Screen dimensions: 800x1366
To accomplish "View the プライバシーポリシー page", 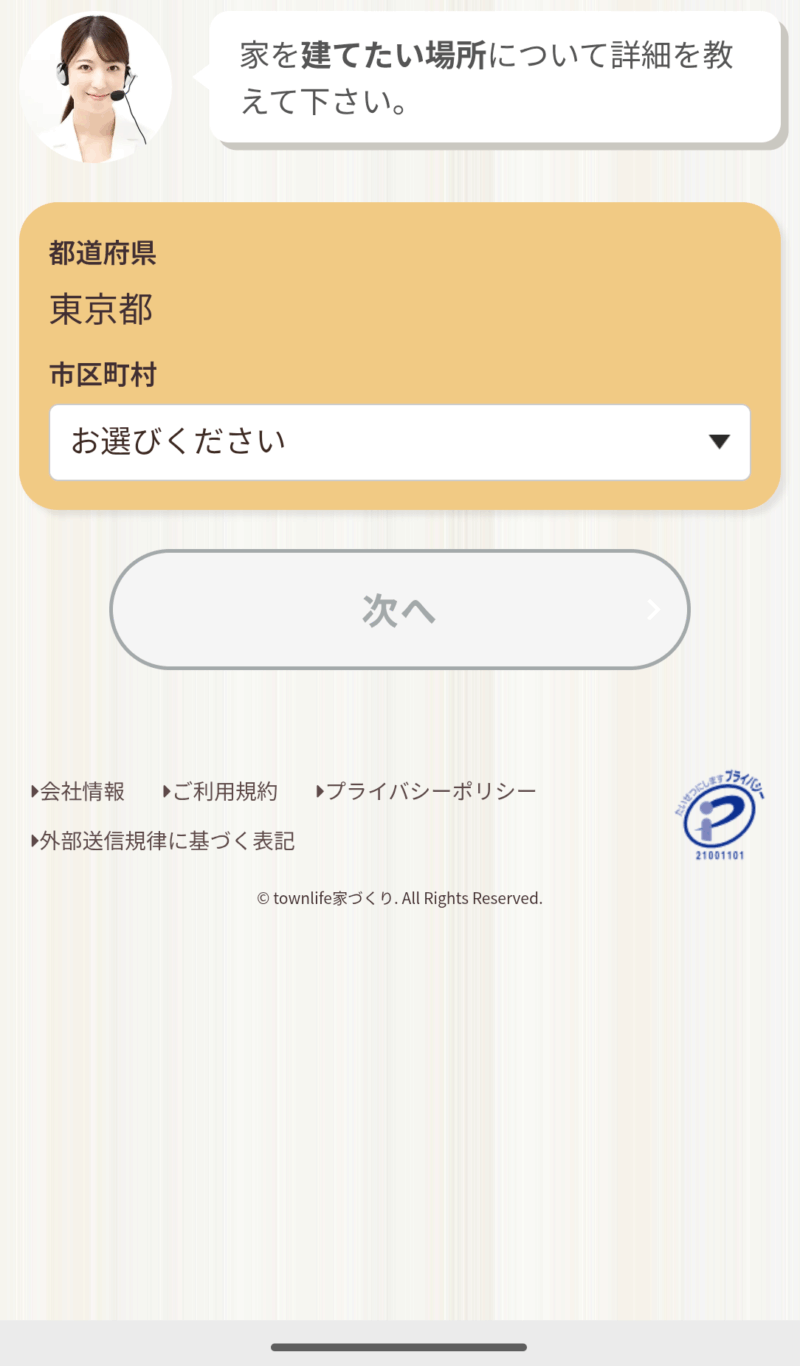I will point(429,792).
